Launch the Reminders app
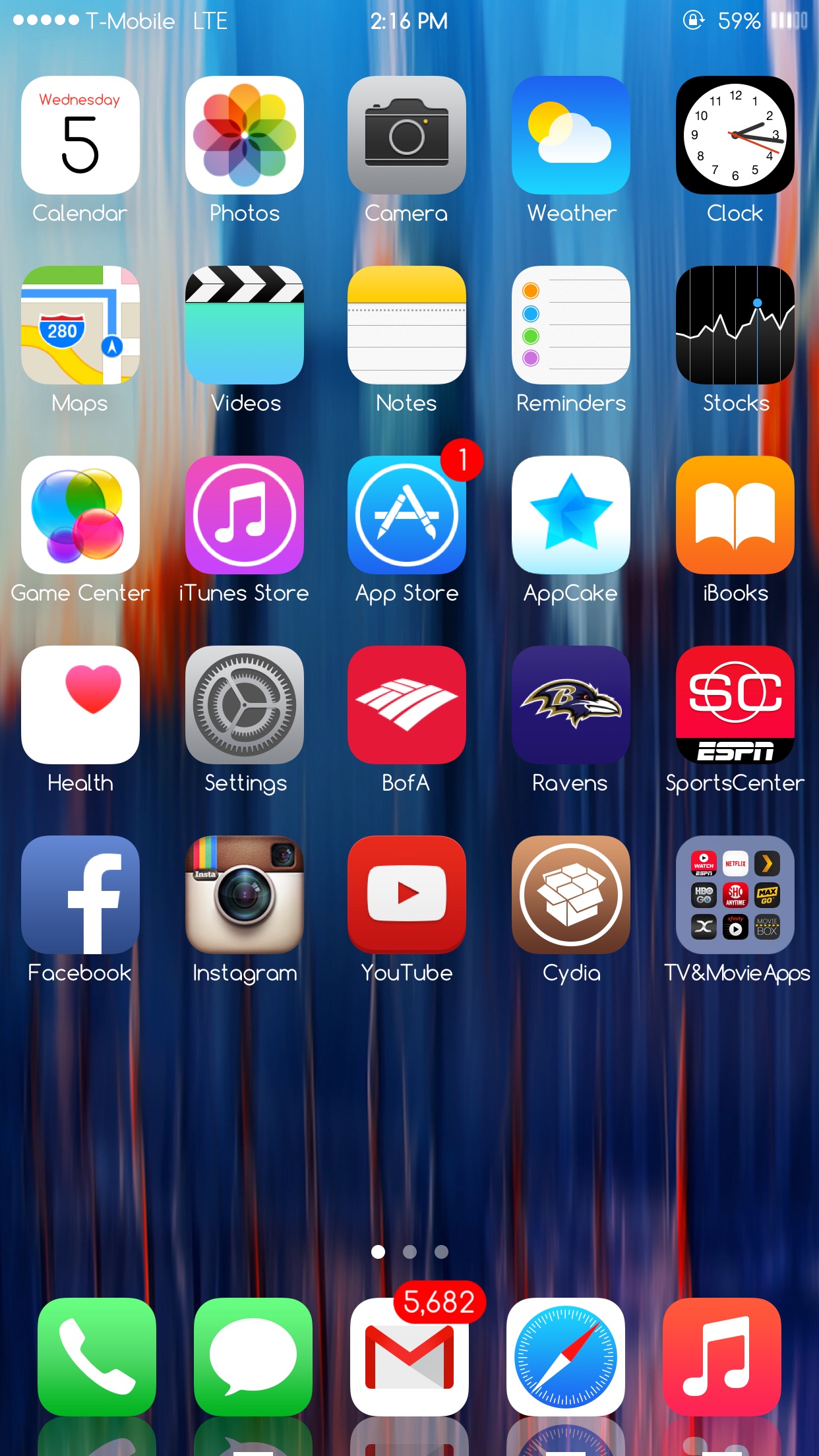Screen dimensions: 819x1456 coord(571,326)
